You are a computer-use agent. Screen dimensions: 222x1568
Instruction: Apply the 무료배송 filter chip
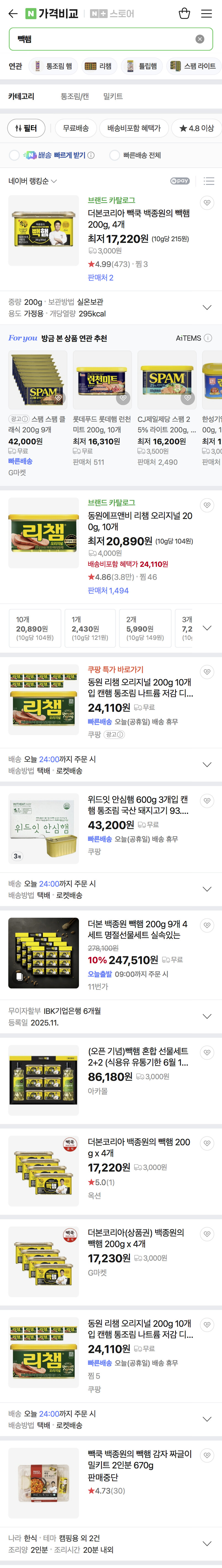tap(76, 128)
